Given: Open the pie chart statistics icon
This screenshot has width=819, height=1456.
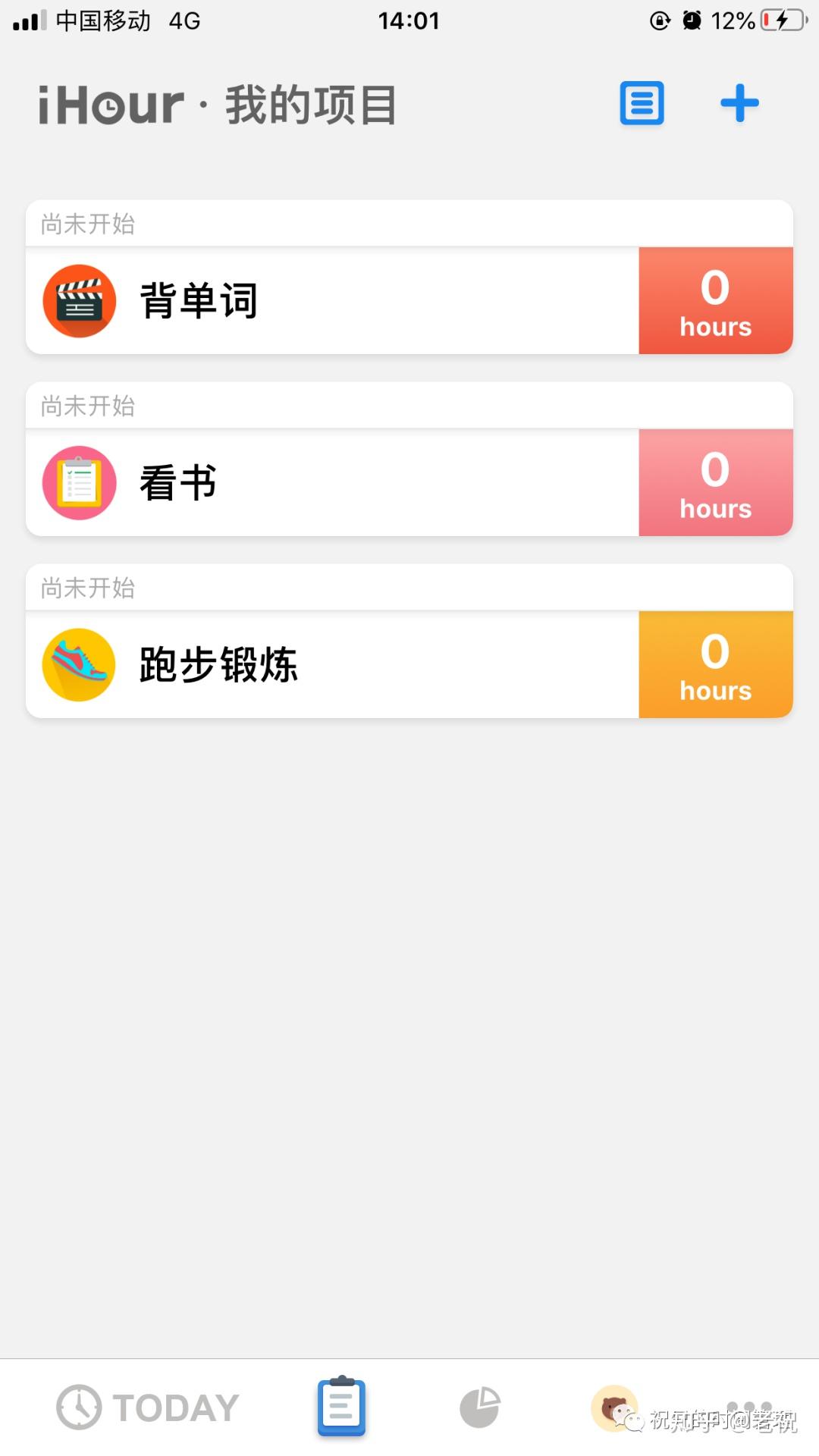Looking at the screenshot, I should coord(479,1407).
